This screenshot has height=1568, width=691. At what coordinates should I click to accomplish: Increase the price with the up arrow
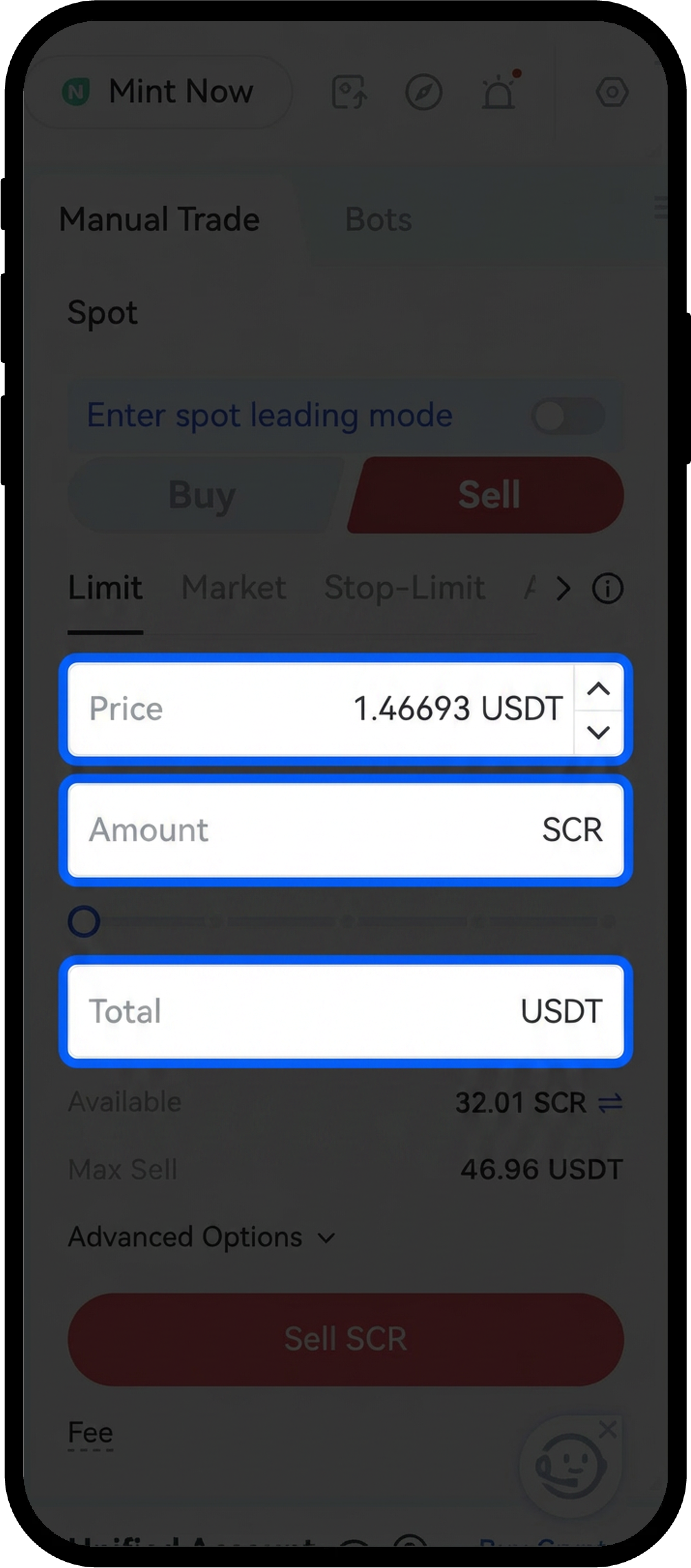[x=599, y=689]
